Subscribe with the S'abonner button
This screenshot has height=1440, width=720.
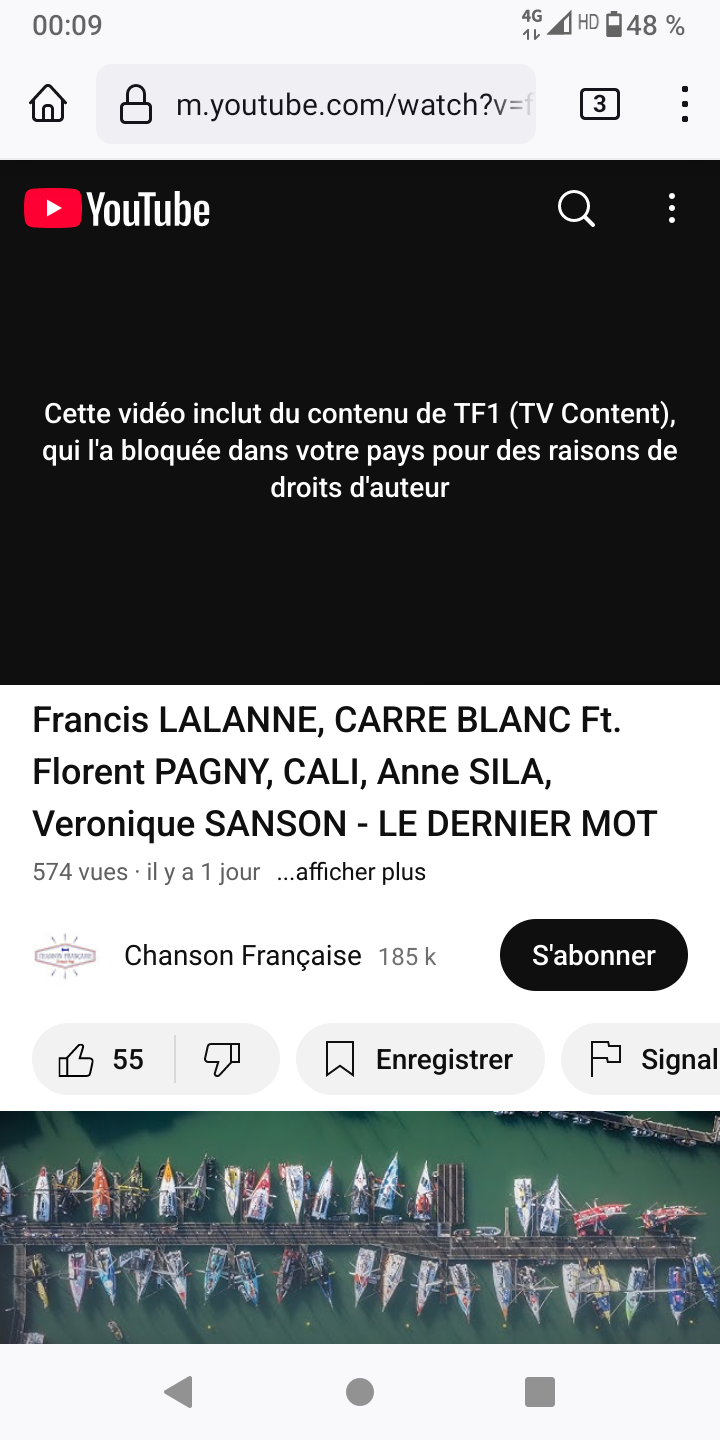tap(594, 955)
